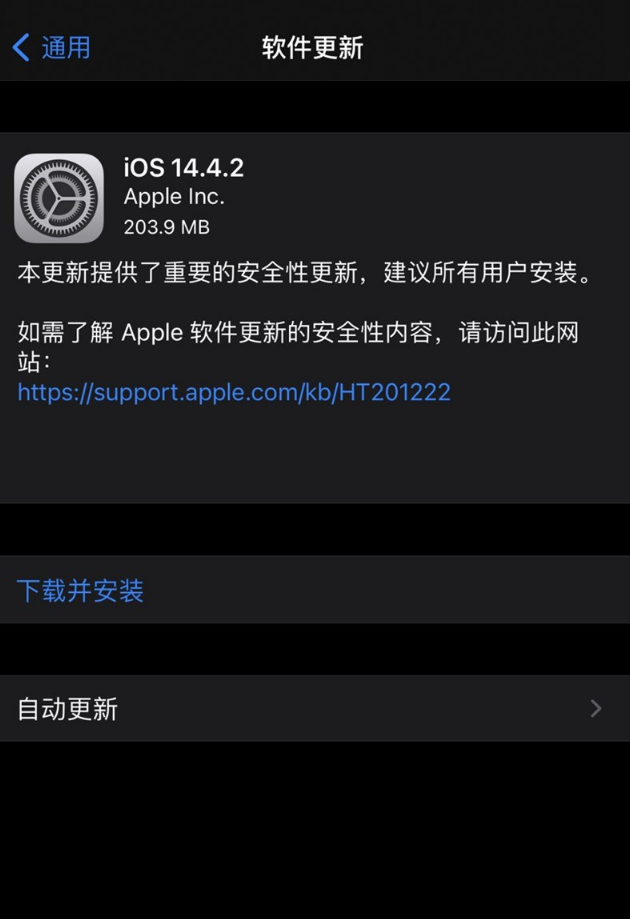Open the 自动更新 settings row
The height and width of the screenshot is (919, 630).
[314, 709]
